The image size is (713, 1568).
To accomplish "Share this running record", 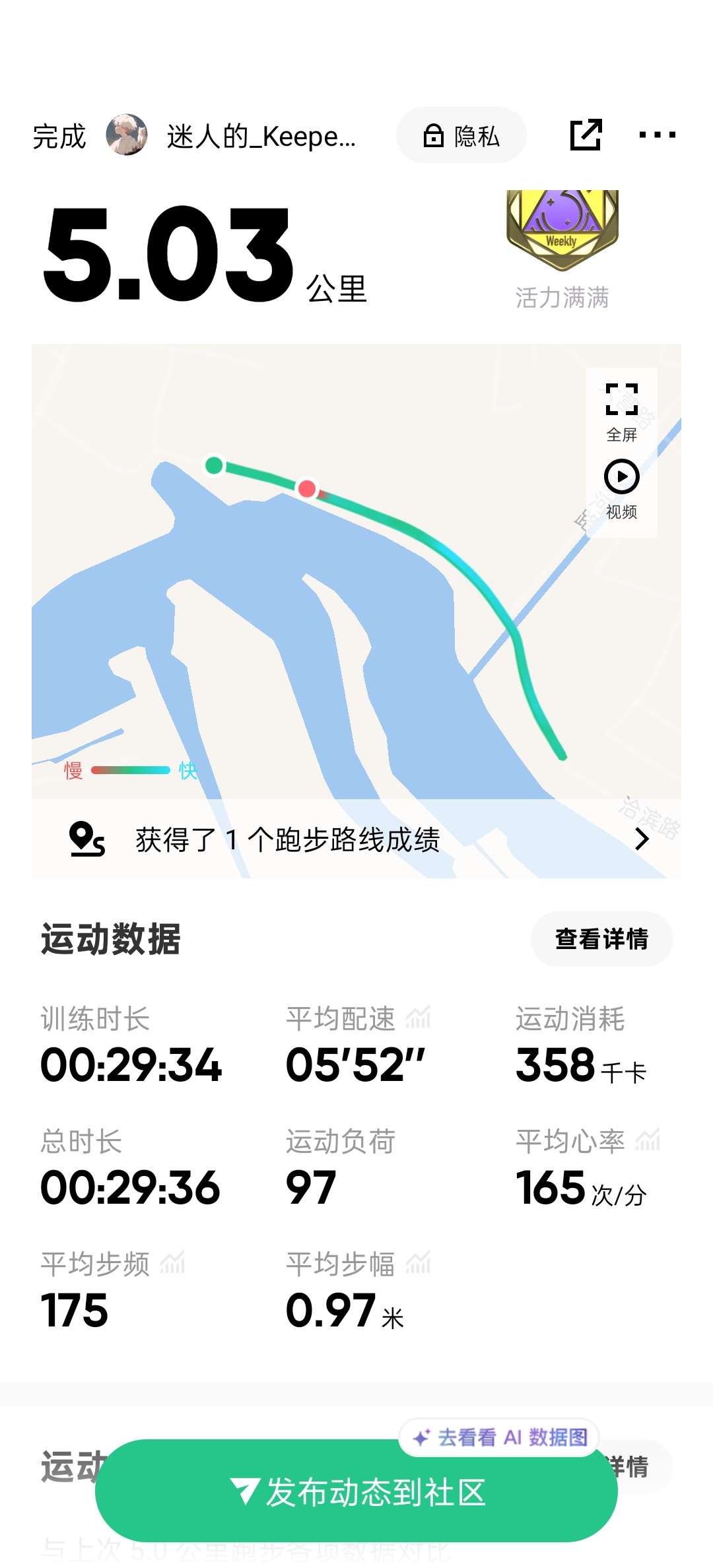I will [x=586, y=135].
